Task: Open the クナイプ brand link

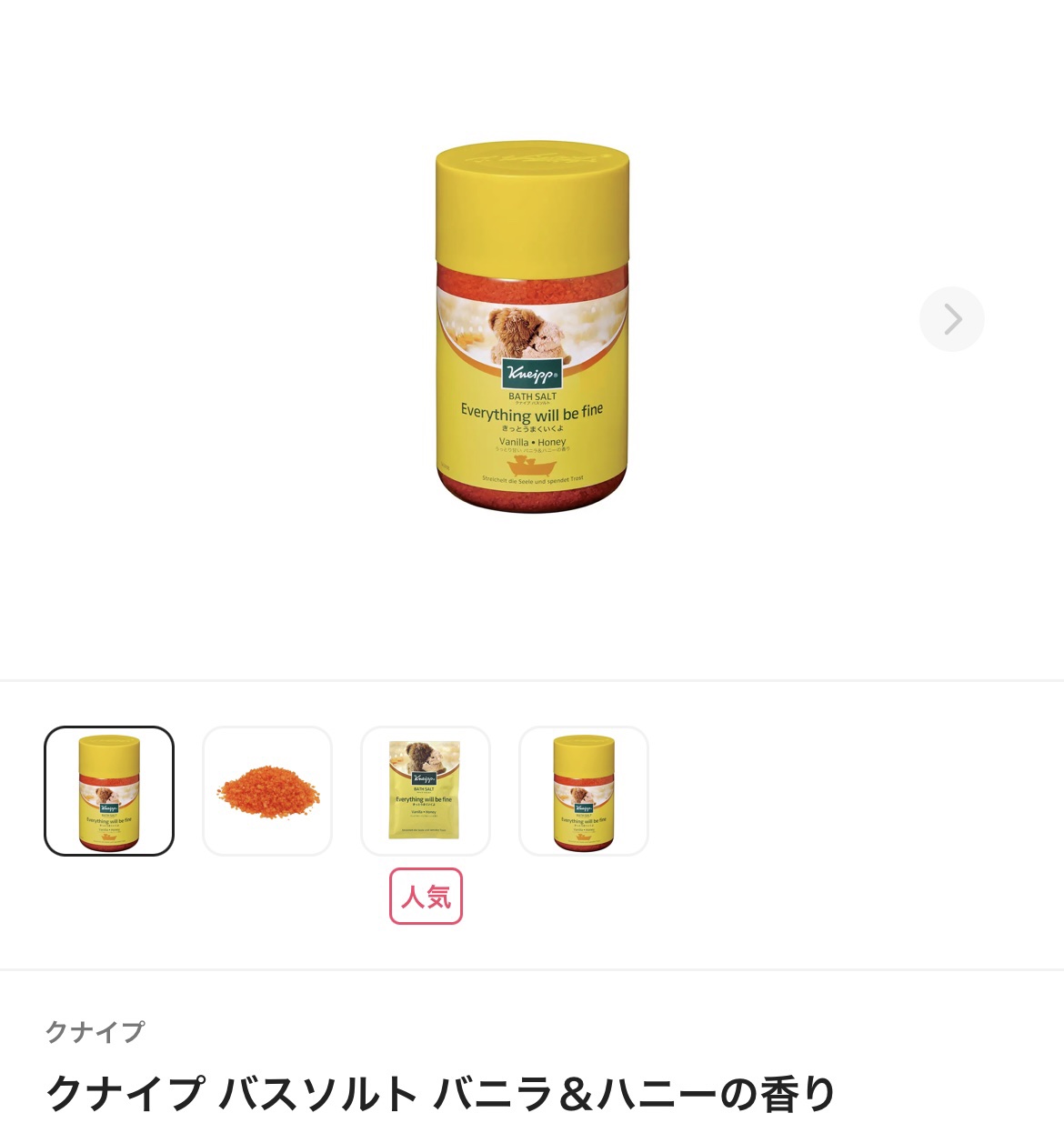Action: click(x=95, y=1031)
